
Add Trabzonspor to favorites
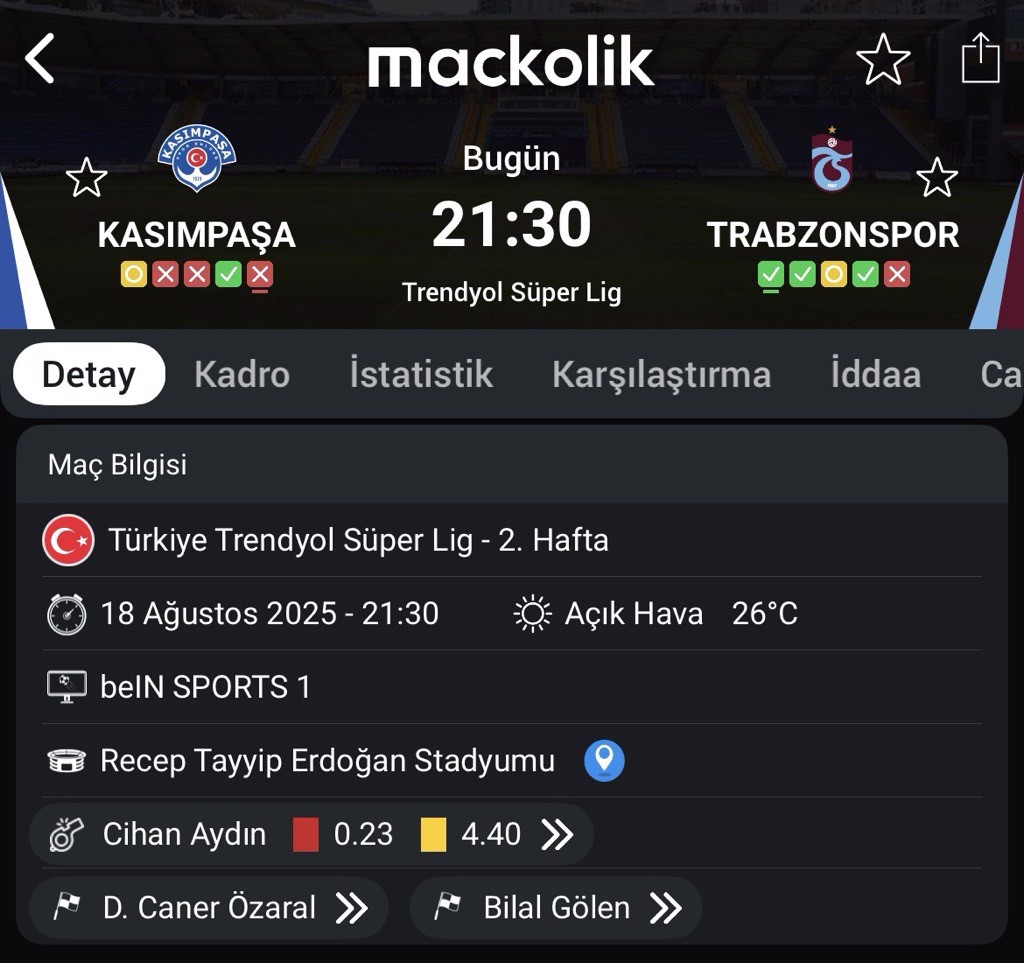[937, 178]
